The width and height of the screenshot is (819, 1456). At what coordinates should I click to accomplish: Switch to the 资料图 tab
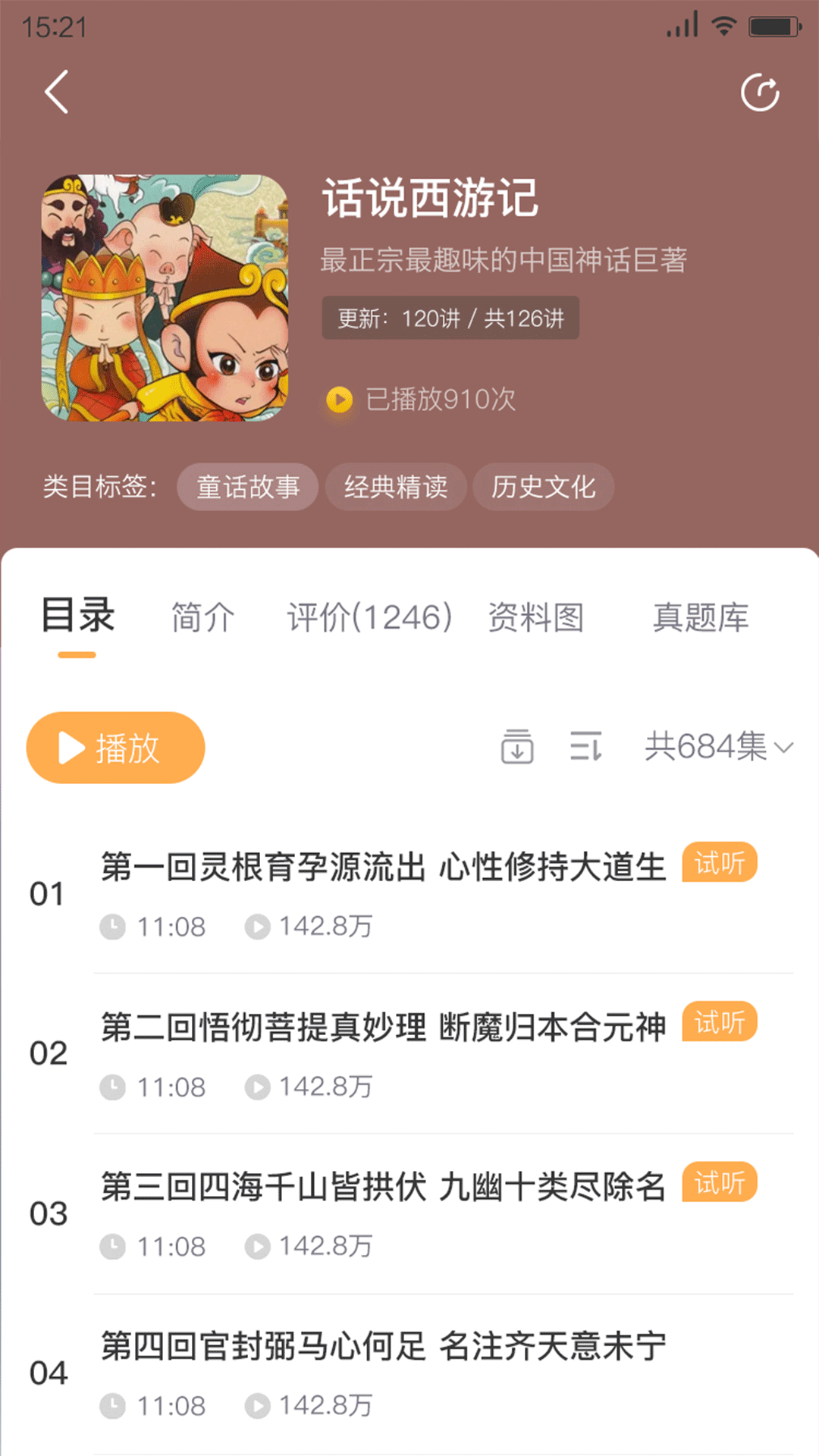[x=537, y=617]
